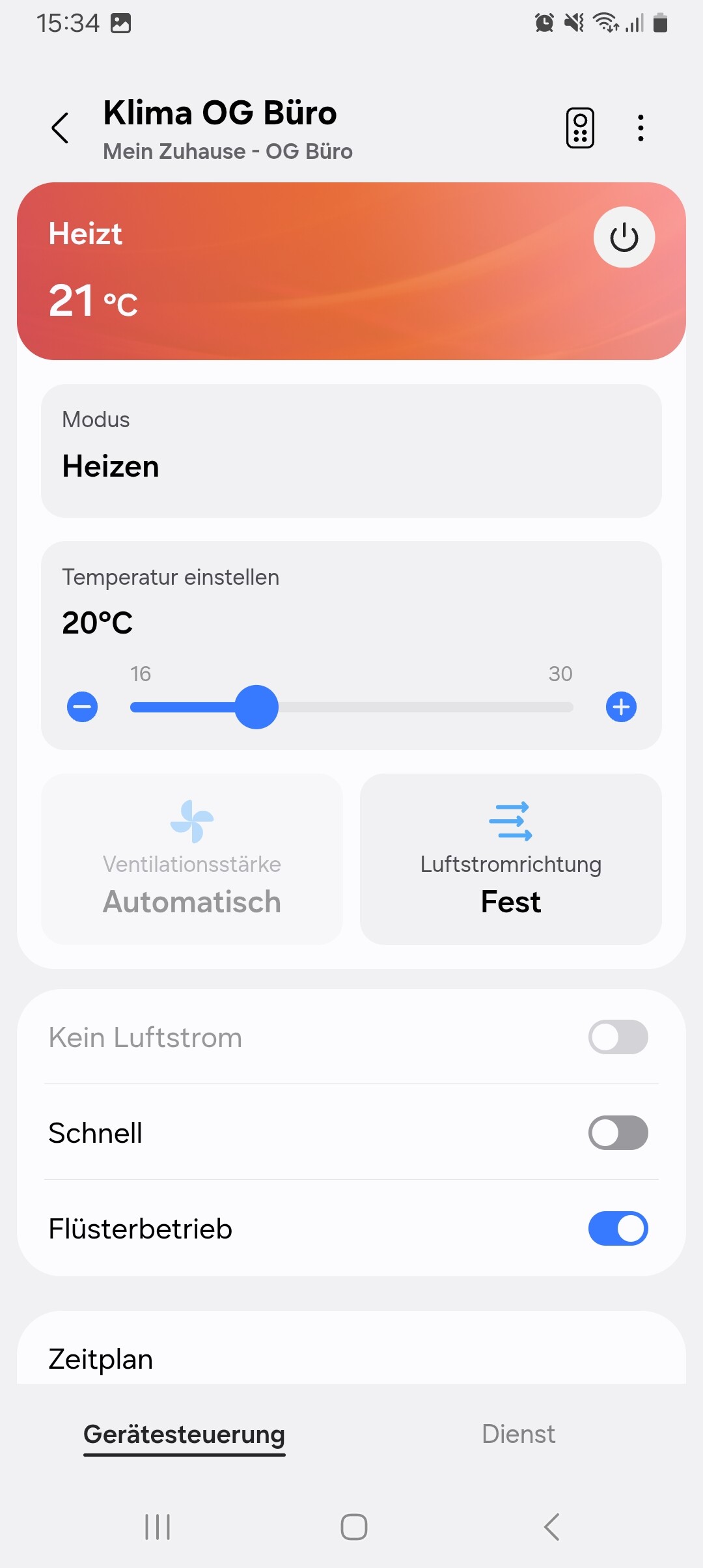The width and height of the screenshot is (703, 1568).
Task: Decrease the set temperature with minus
Action: 83,707
